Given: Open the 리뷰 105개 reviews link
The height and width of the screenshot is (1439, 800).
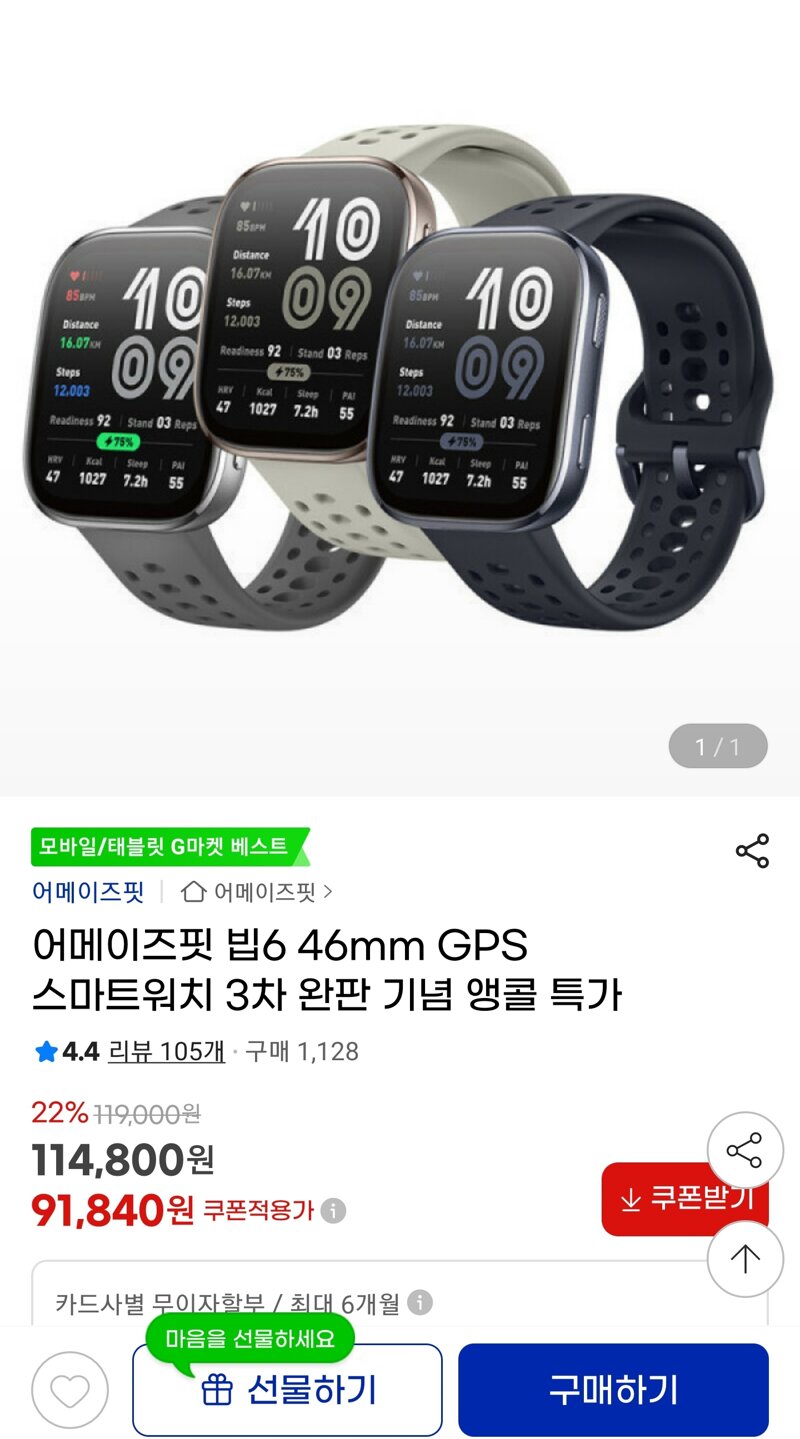Looking at the screenshot, I should pos(166,1051).
